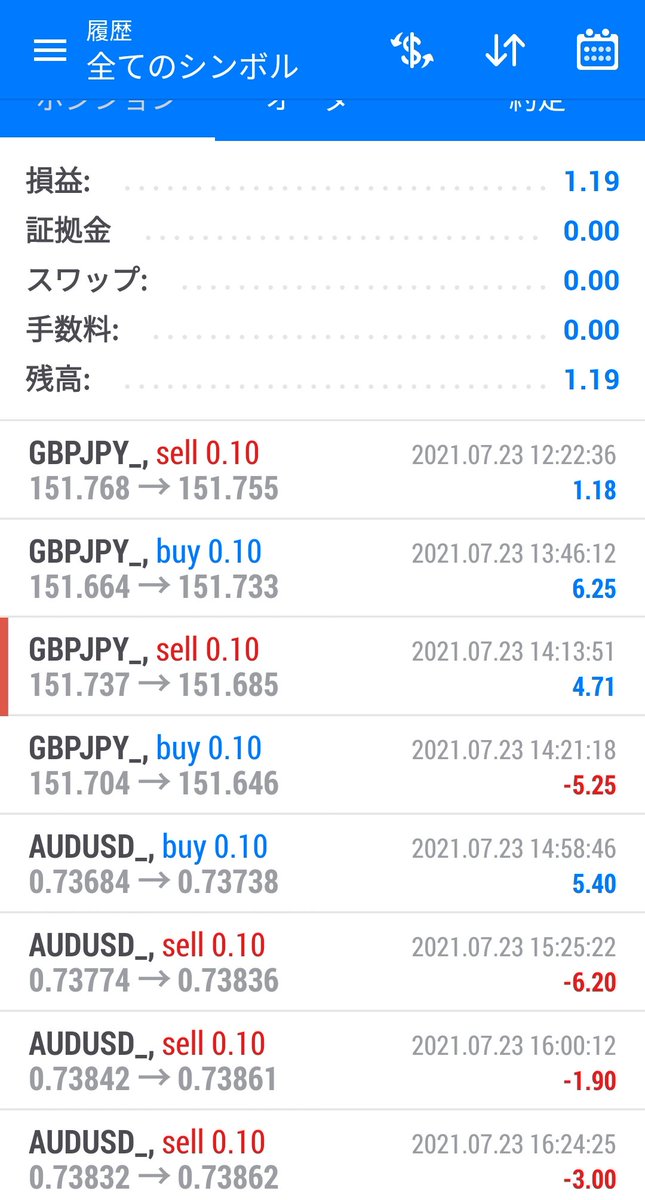Expand the GBPJPY buy trade at 13:46:12

322,568
